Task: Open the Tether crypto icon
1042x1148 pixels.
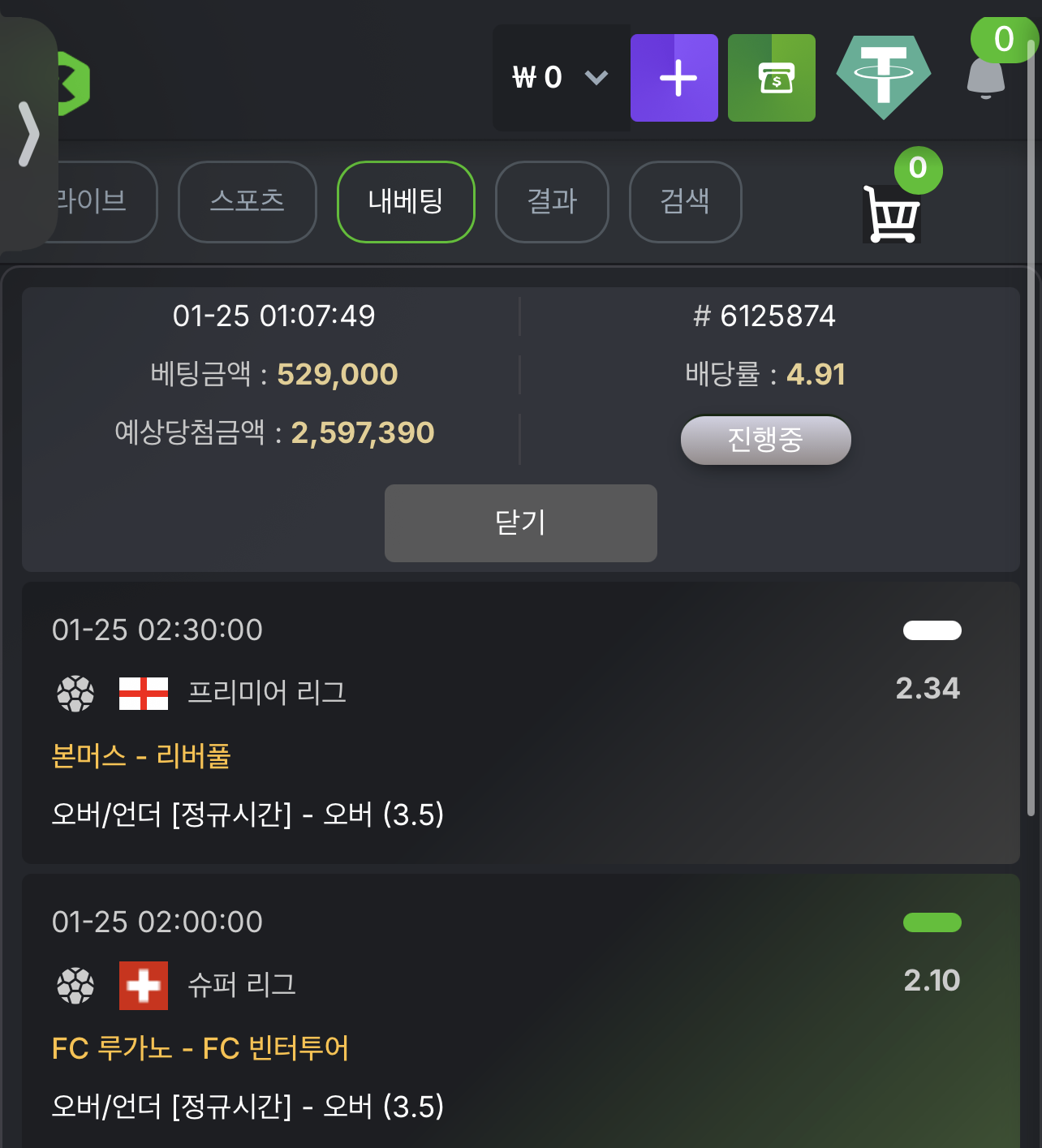Action: pyautogui.click(x=883, y=78)
